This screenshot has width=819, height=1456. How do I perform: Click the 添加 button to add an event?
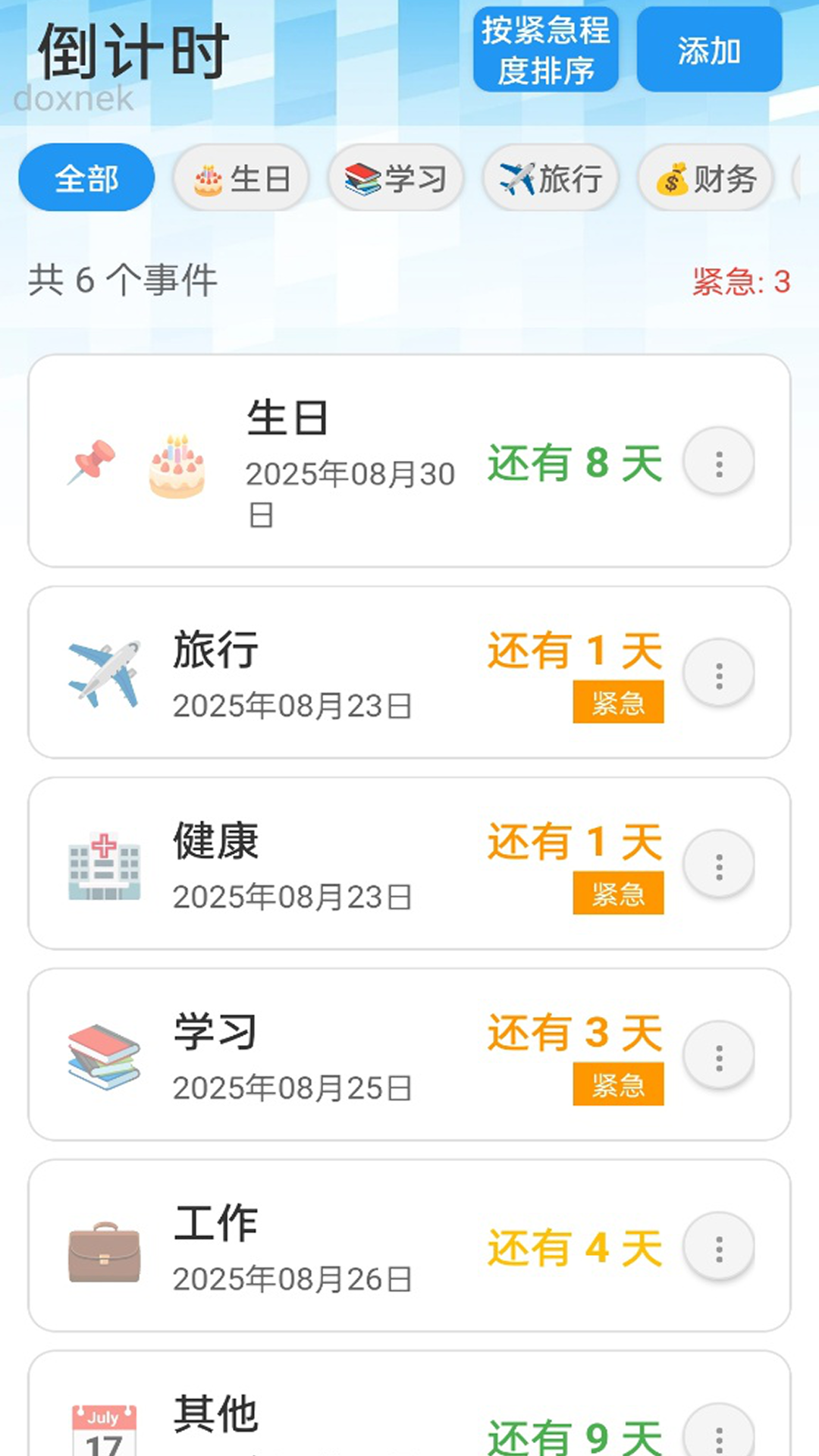point(709,52)
